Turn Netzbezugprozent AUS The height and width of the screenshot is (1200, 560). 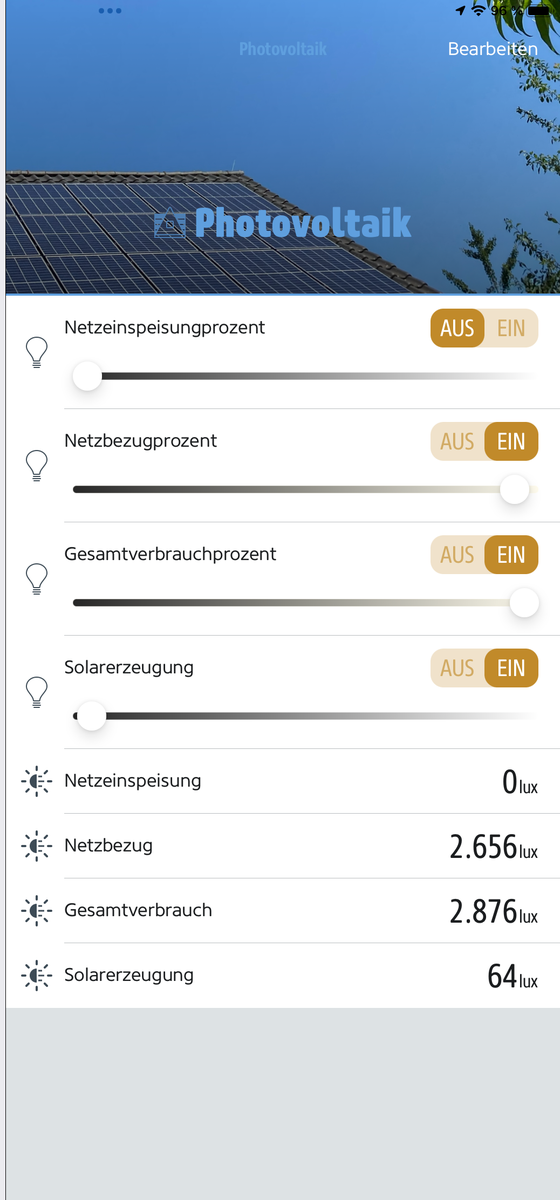458,441
